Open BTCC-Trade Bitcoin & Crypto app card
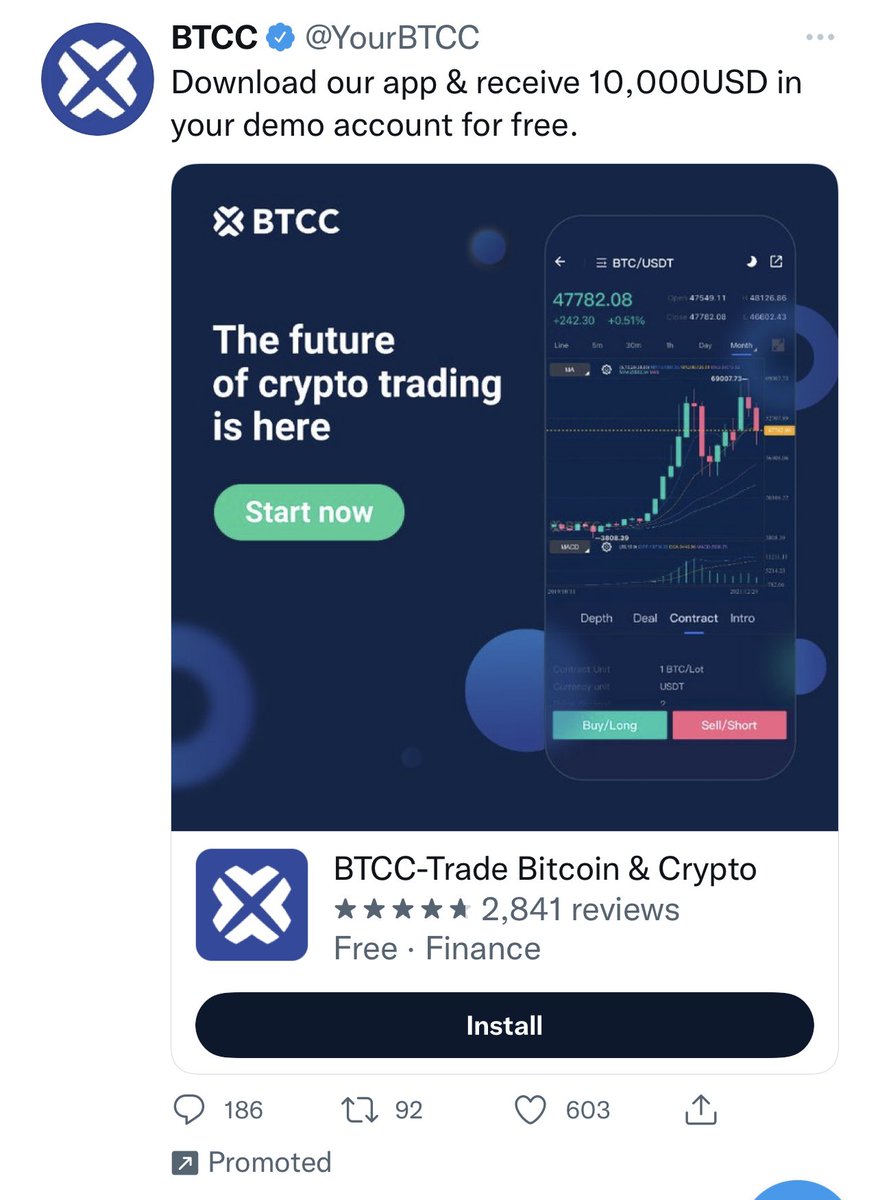The image size is (880, 1200). click(x=545, y=907)
